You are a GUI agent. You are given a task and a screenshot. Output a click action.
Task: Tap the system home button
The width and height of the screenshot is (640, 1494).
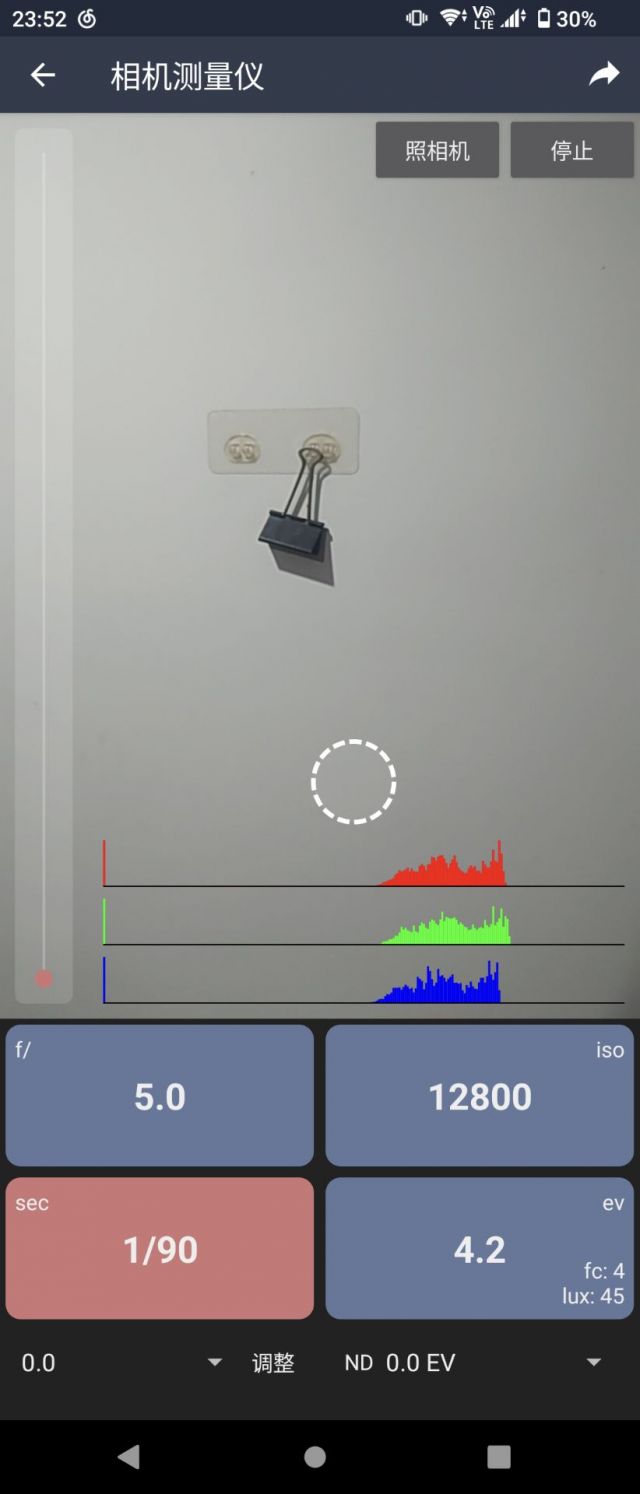click(315, 1456)
